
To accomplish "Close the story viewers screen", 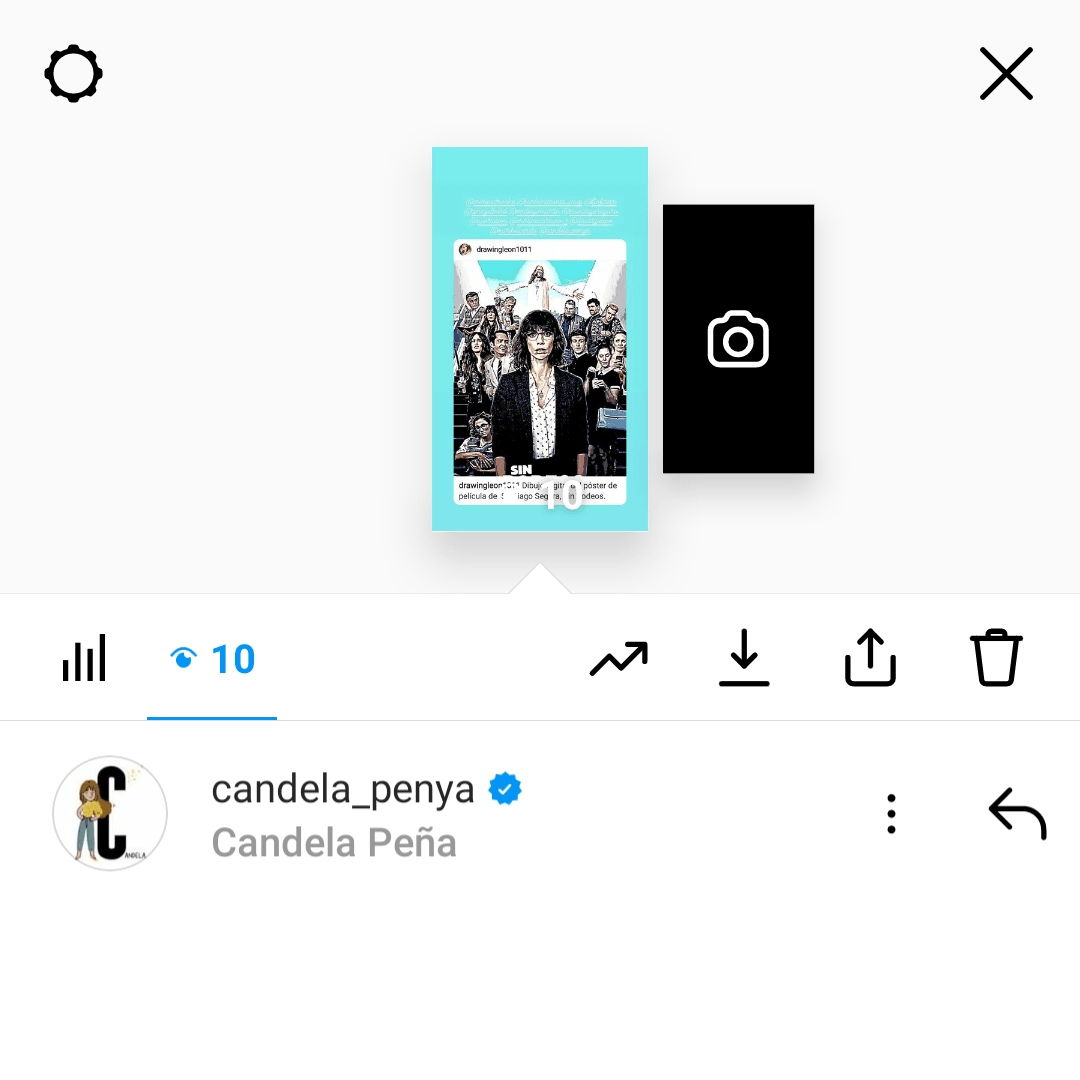I will click(x=1006, y=74).
